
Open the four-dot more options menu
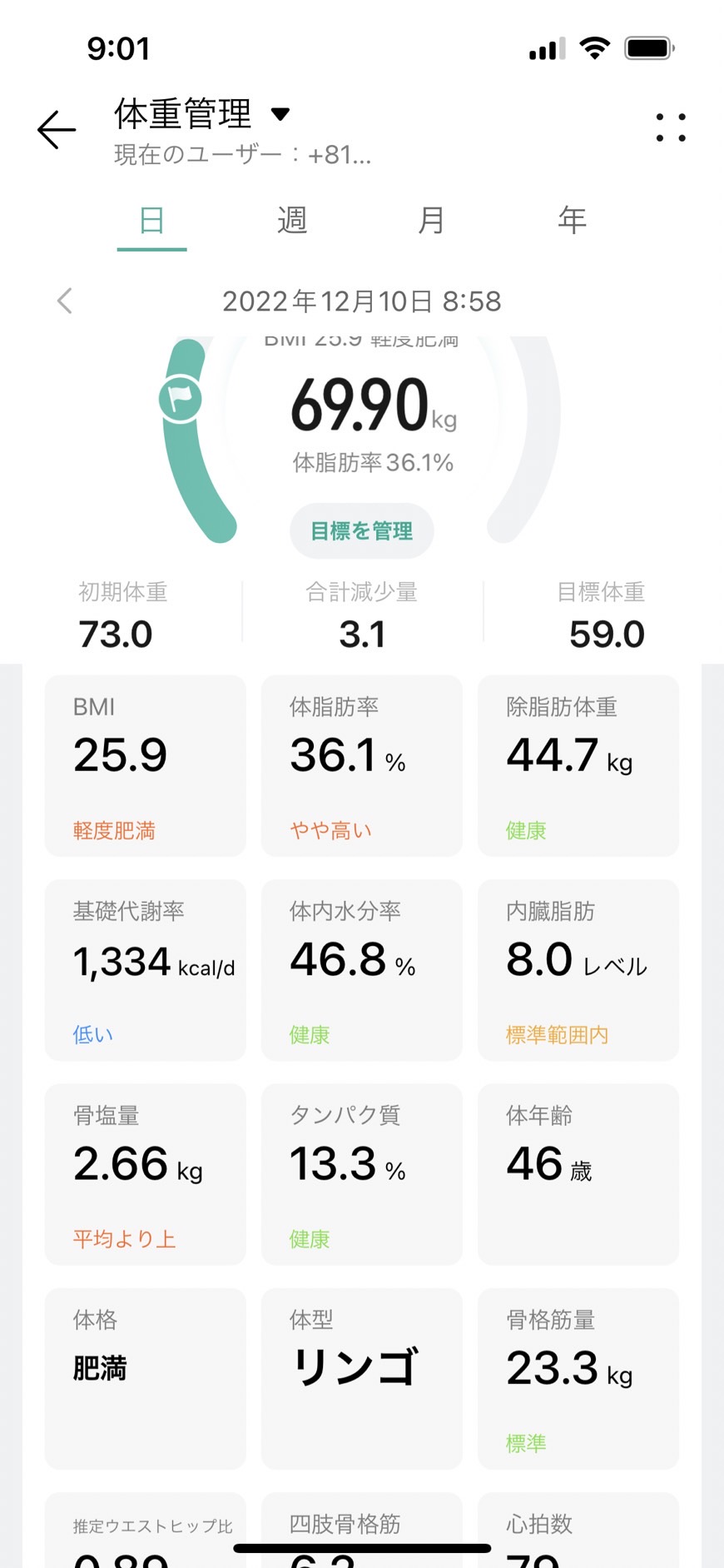671,127
